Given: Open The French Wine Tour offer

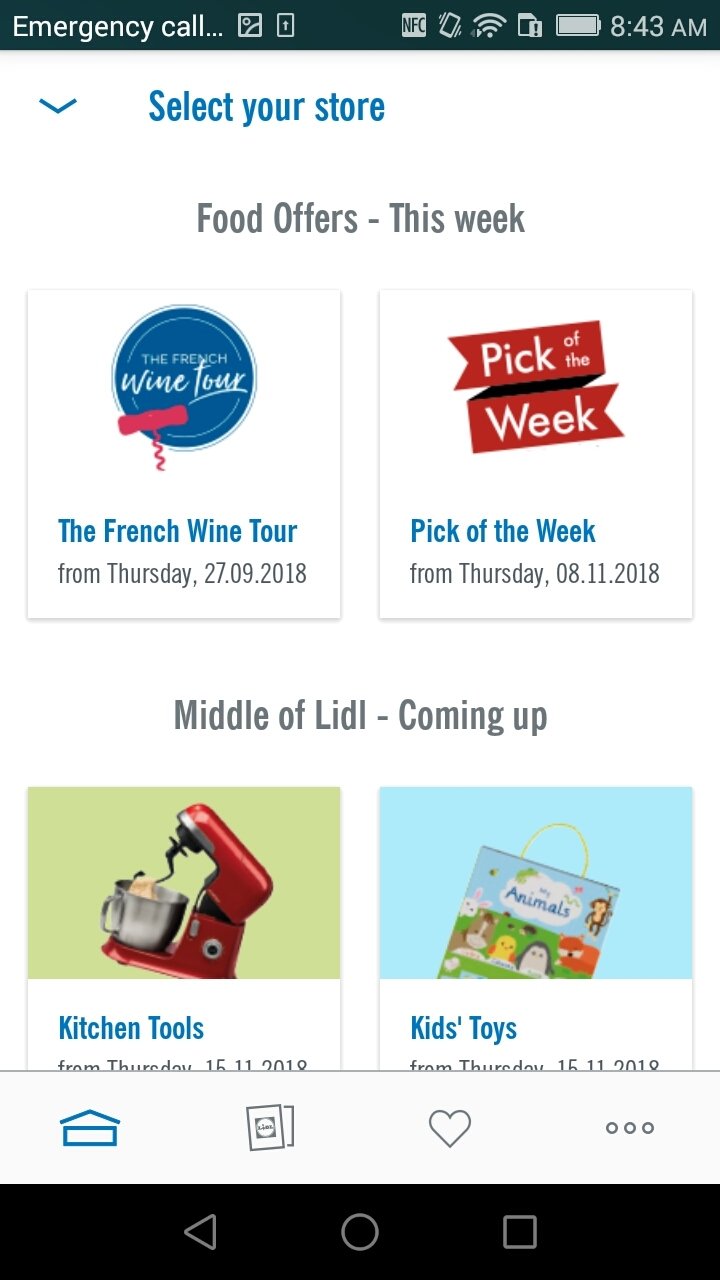Looking at the screenshot, I should [184, 454].
